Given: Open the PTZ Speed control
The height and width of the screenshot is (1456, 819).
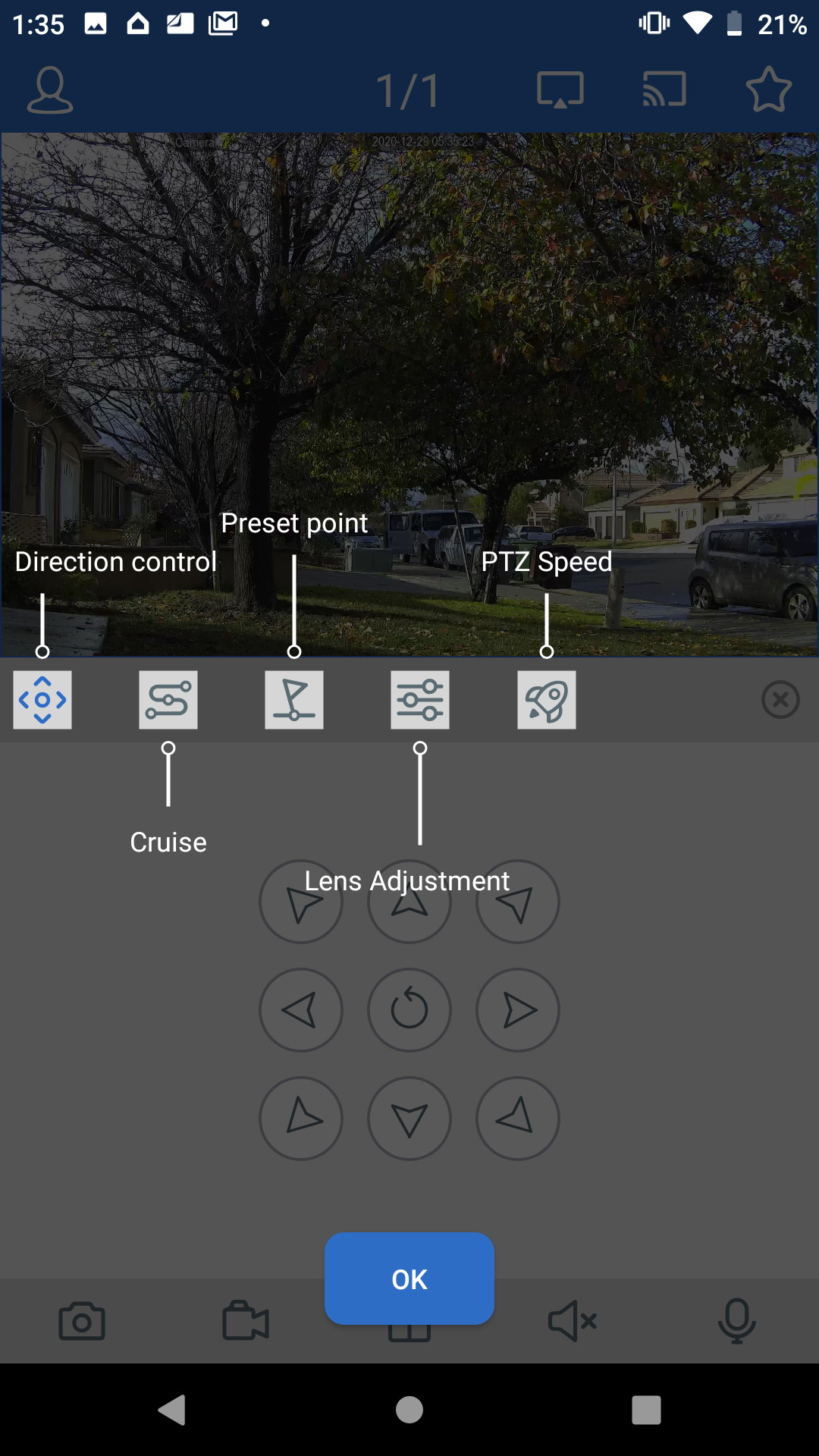Looking at the screenshot, I should coord(546,700).
